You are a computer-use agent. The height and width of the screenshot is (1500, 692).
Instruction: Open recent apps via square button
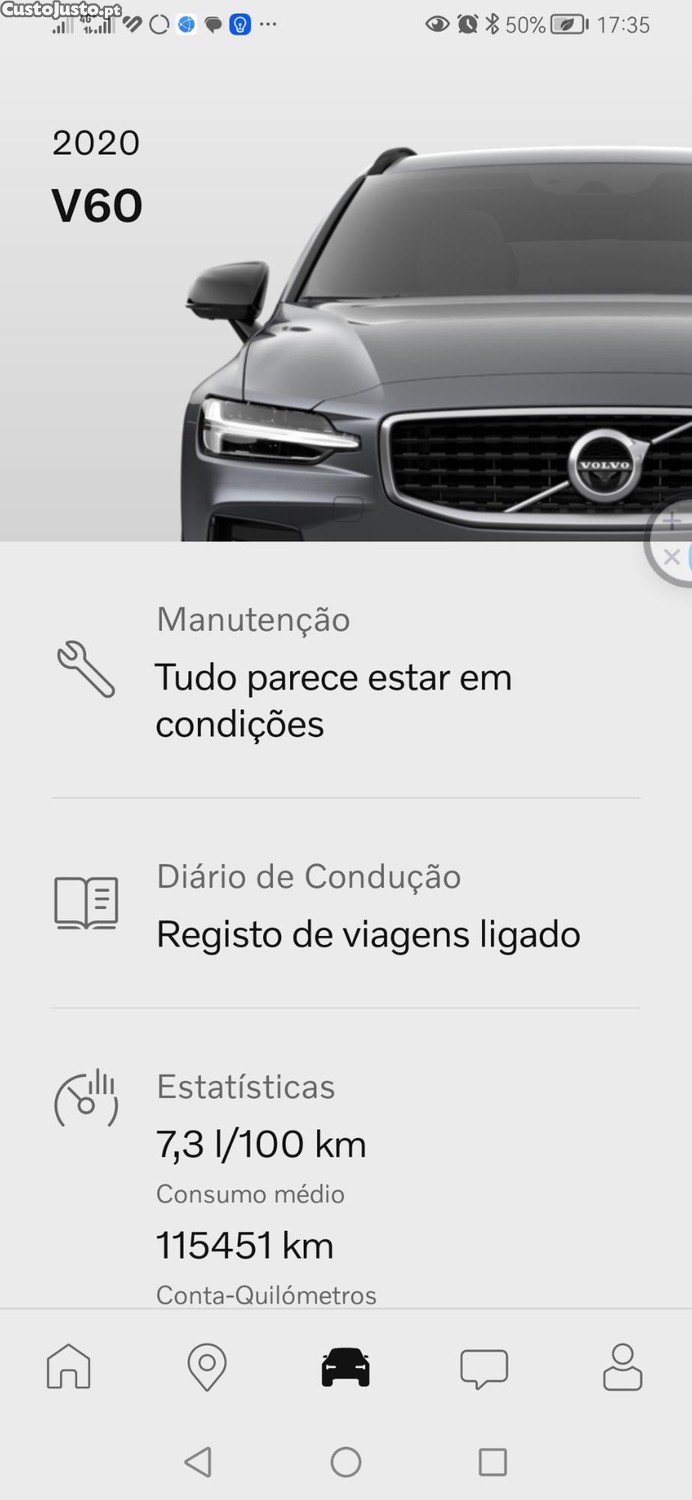pyautogui.click(x=493, y=1462)
